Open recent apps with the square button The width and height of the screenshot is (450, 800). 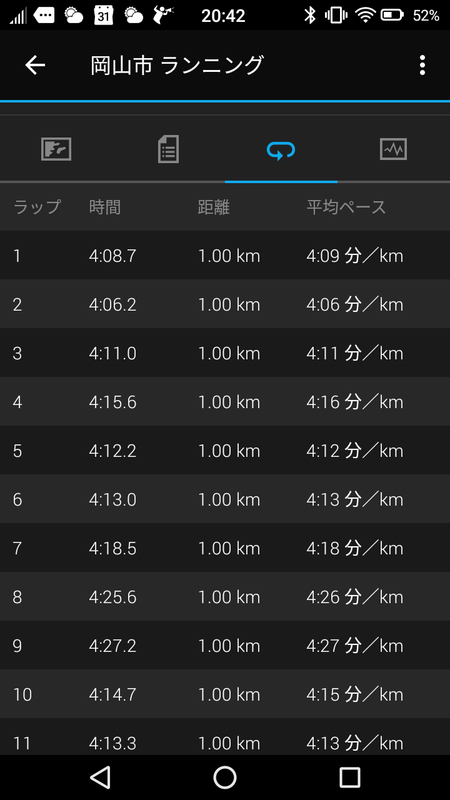pos(349,777)
